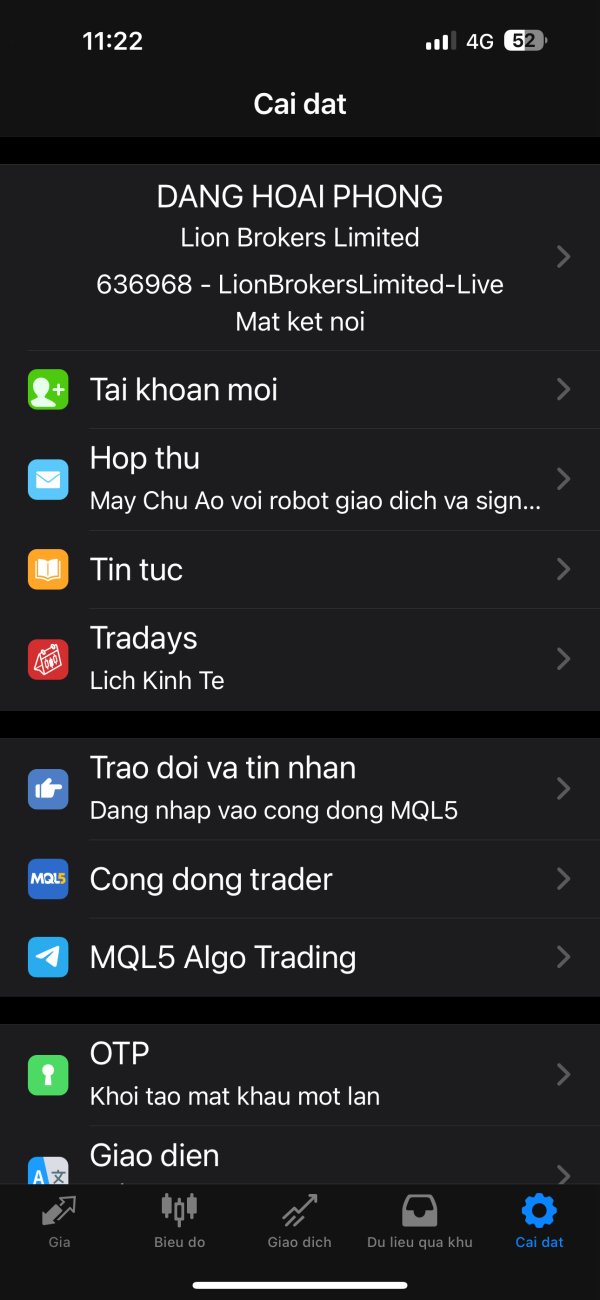Viewport: 600px width, 1300px height.
Task: Open the Giao dien interface setting
Action: (x=300, y=1156)
